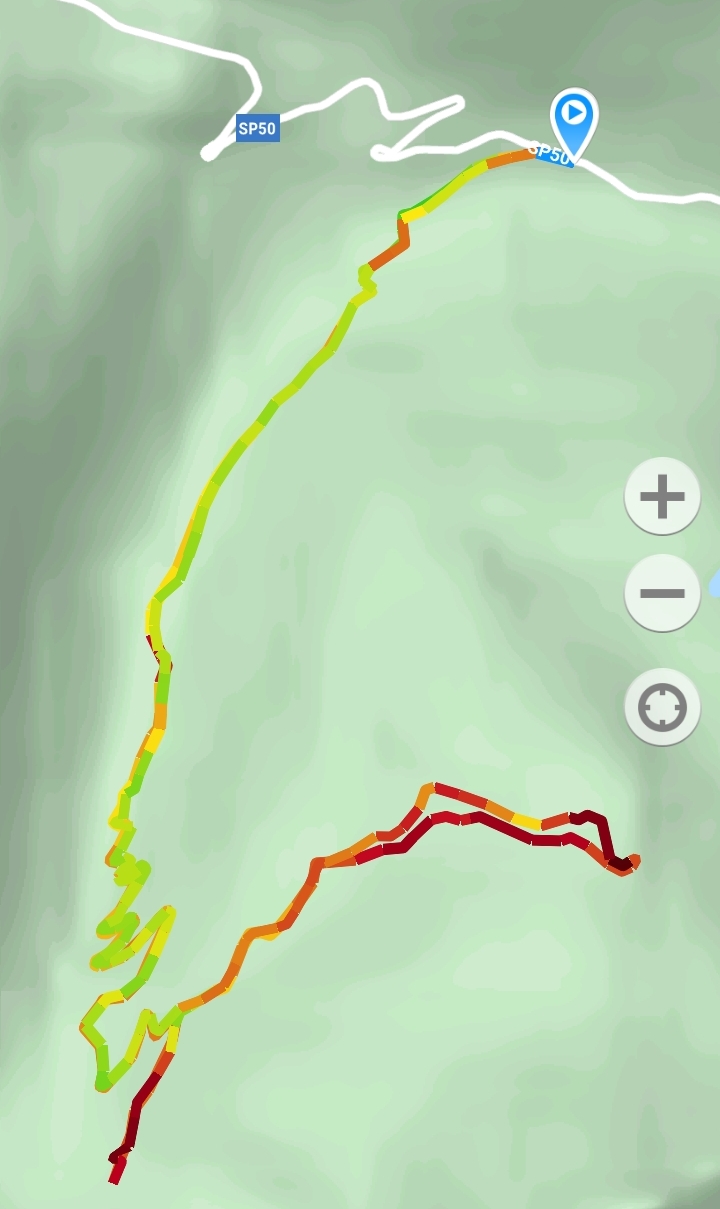Zoom out with the minus button
Viewport: 720px width, 1209px height.
(662, 593)
